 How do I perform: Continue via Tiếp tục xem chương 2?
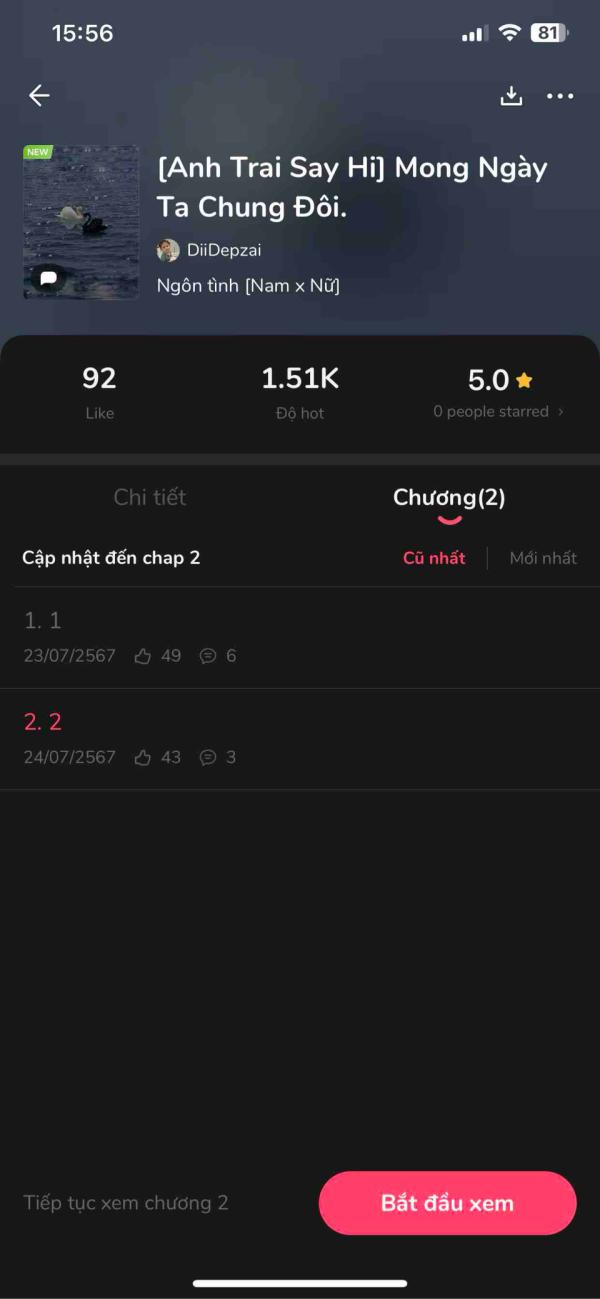[x=126, y=1203]
